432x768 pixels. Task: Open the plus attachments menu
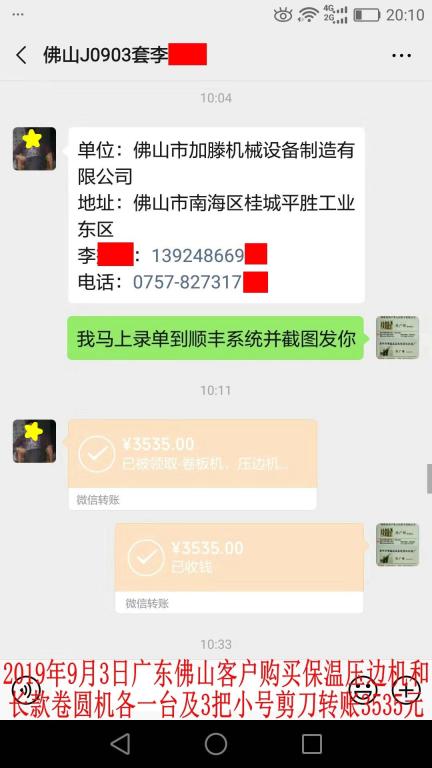point(407,690)
